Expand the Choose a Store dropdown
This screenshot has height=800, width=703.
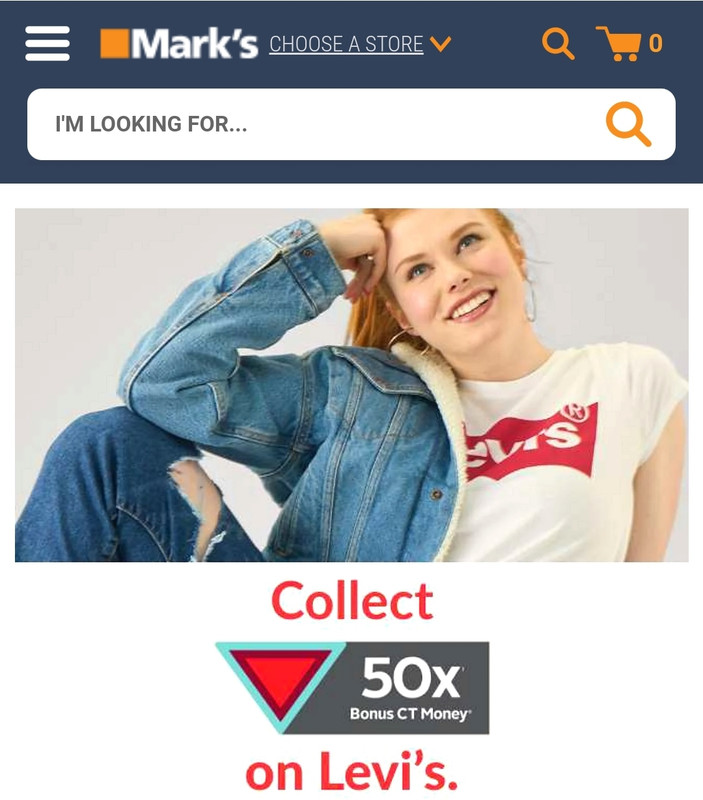[x=360, y=44]
